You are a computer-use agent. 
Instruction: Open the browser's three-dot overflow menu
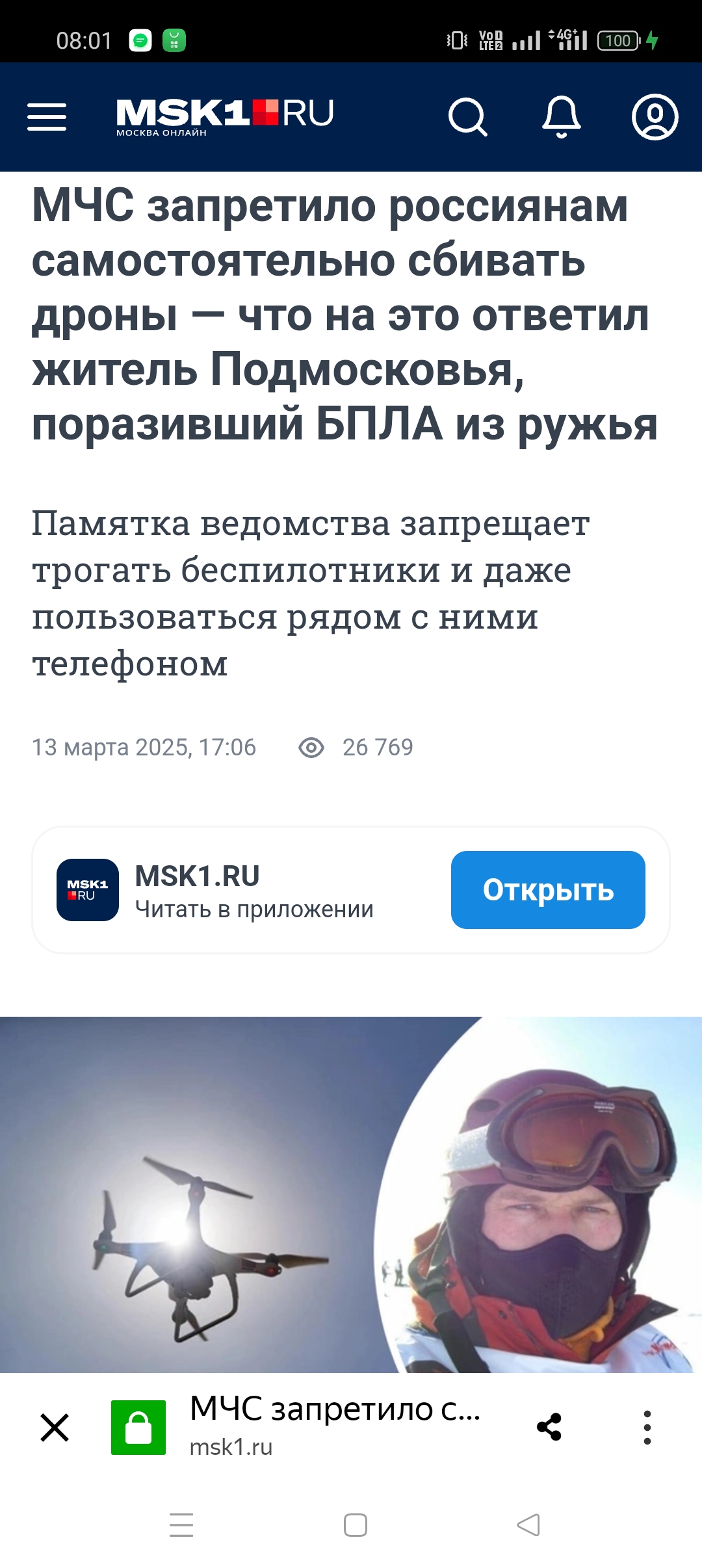[x=647, y=1428]
